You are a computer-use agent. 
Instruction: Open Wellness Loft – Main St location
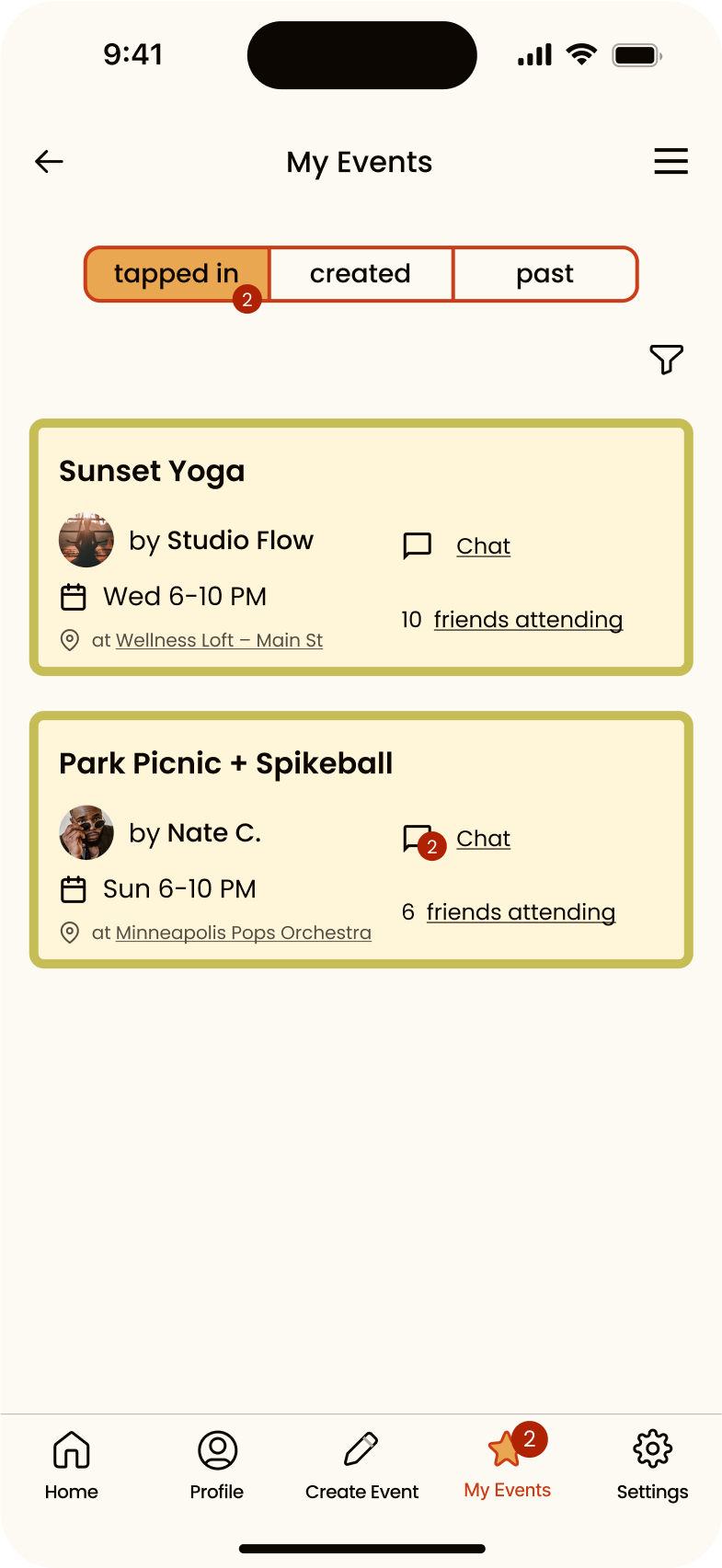[x=219, y=640]
